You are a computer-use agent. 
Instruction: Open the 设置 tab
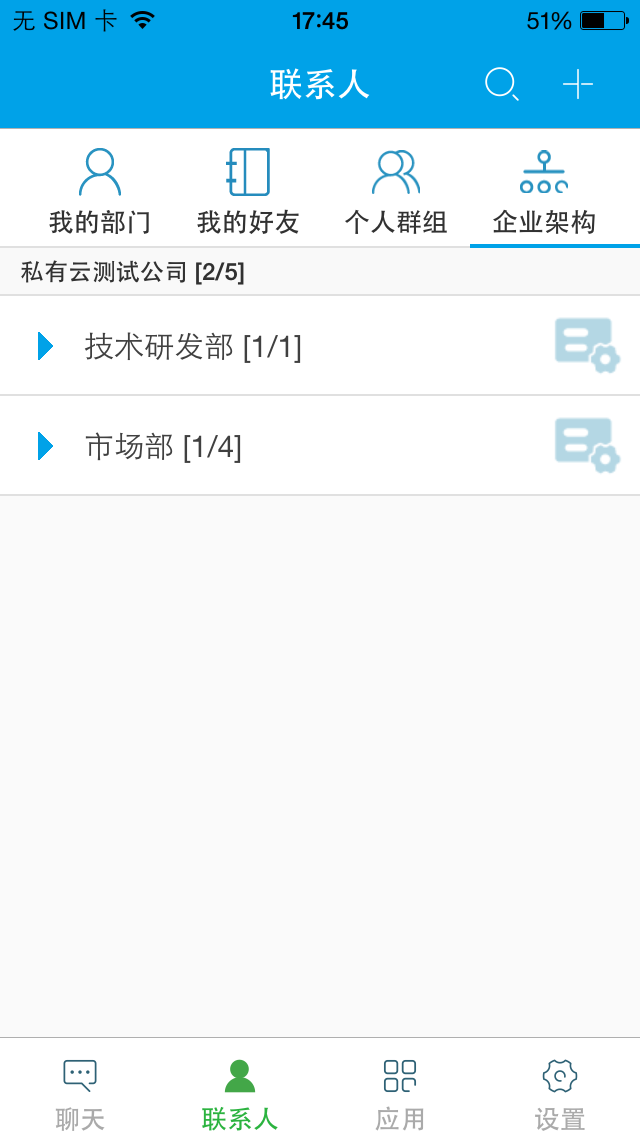point(560,1093)
